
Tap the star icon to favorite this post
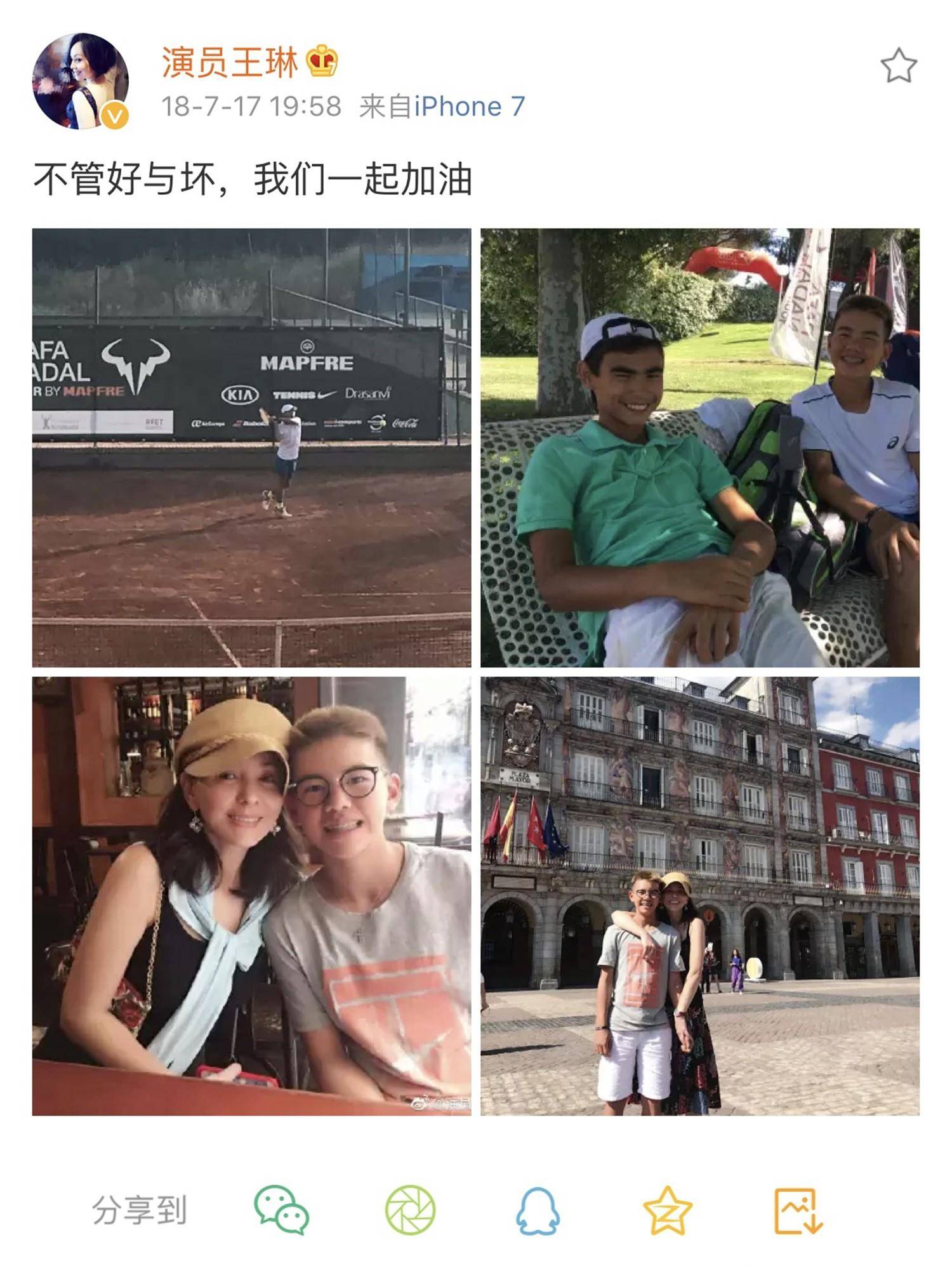898,65
